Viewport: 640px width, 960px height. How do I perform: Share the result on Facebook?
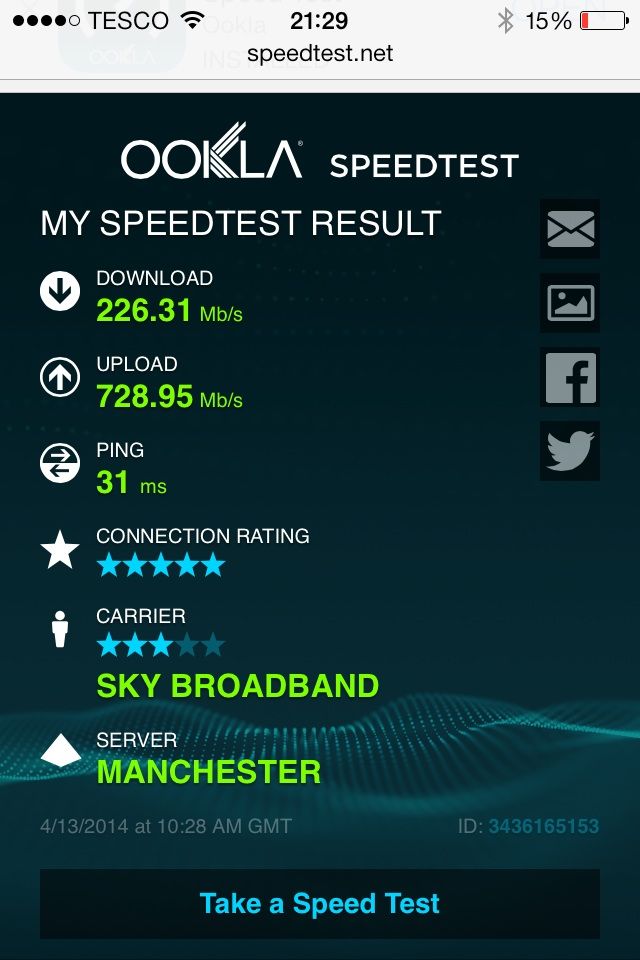pos(570,377)
